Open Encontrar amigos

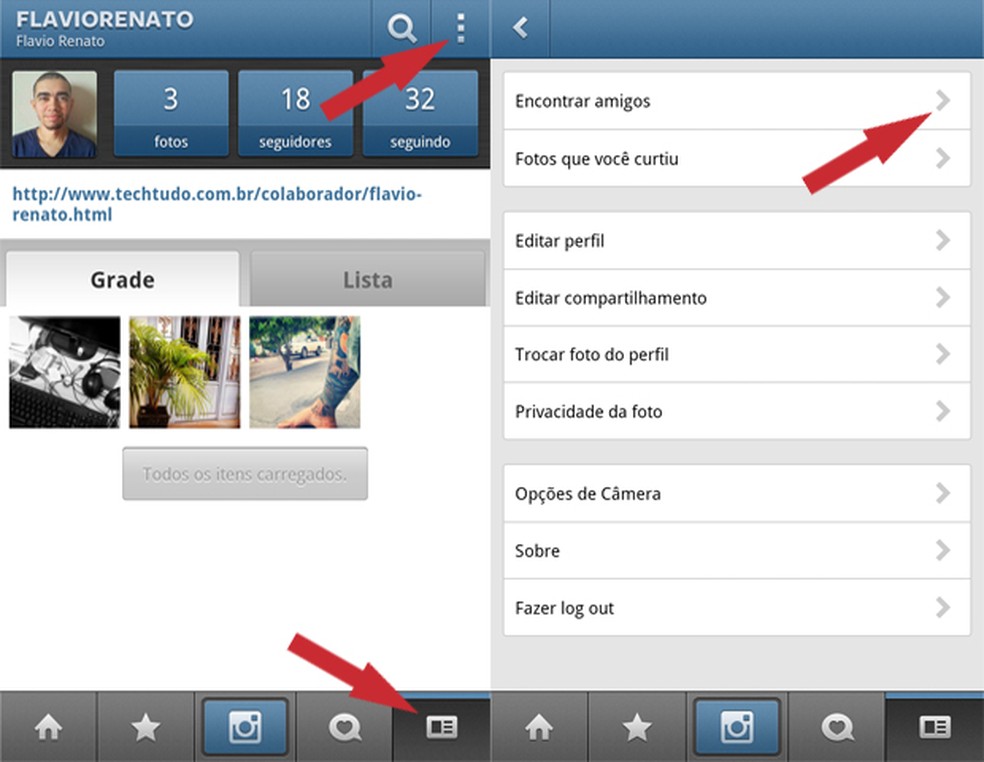(x=736, y=101)
